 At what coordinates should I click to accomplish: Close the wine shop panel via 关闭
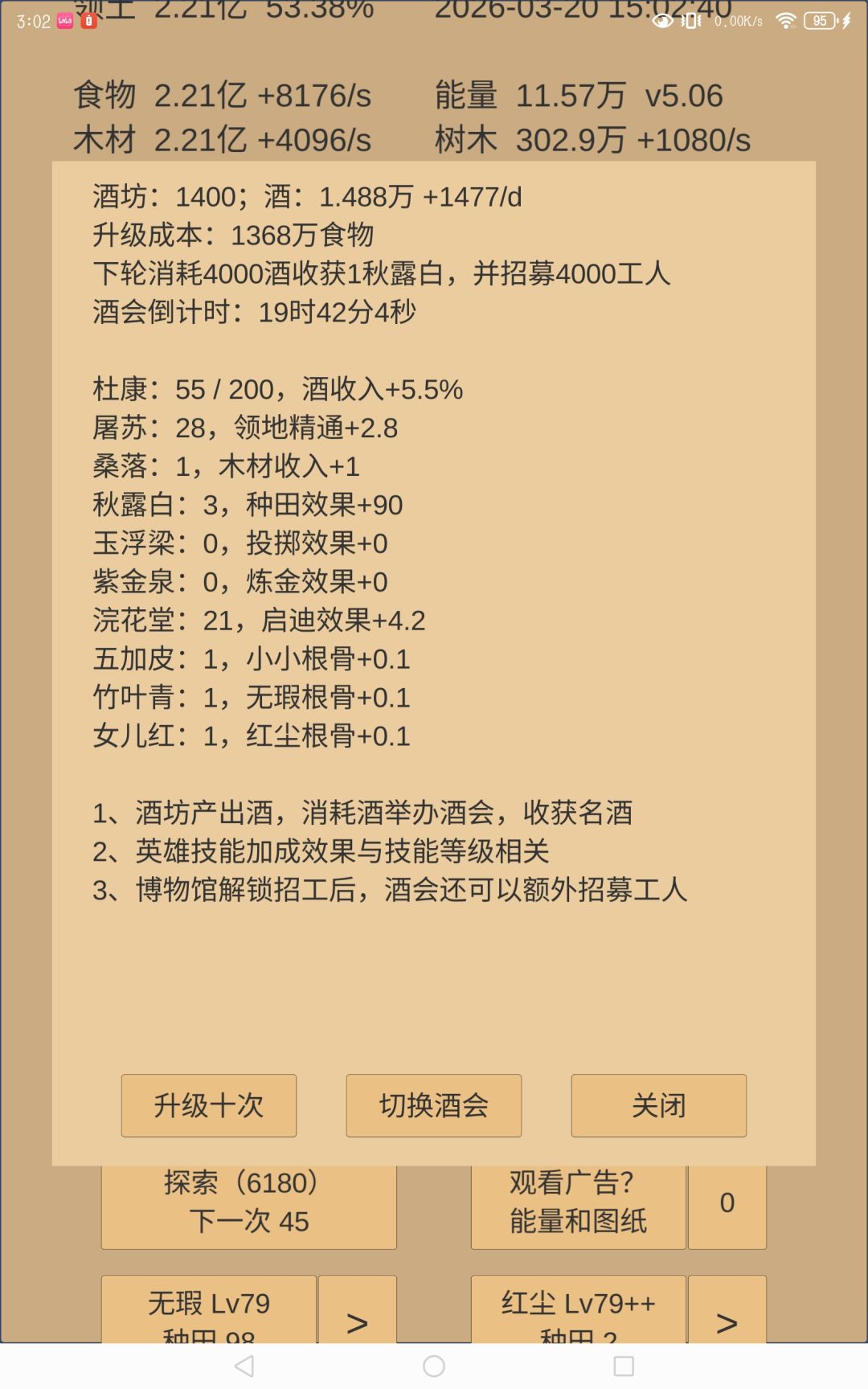pyautogui.click(x=657, y=1106)
